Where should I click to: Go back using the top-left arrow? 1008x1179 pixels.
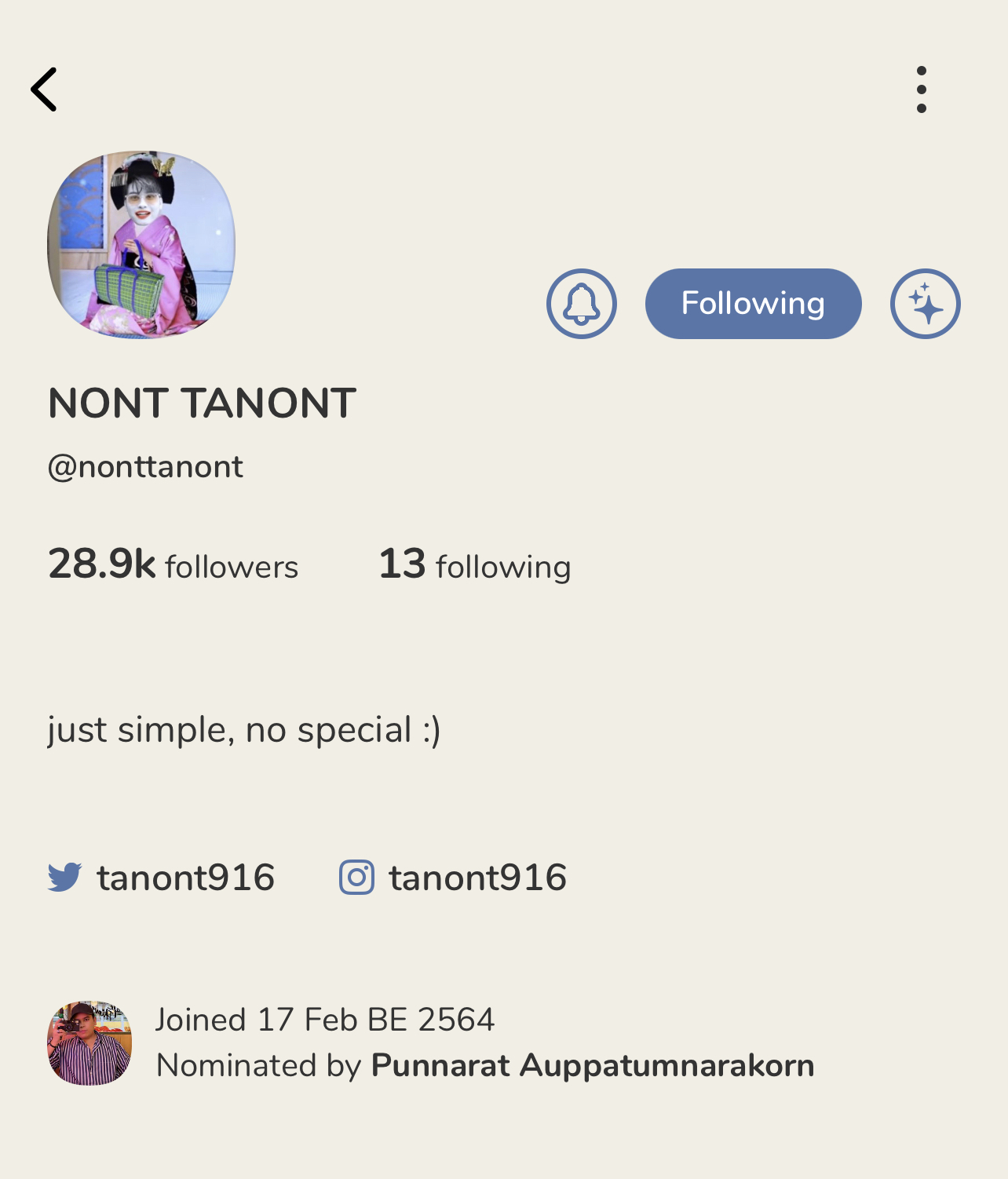(x=45, y=89)
